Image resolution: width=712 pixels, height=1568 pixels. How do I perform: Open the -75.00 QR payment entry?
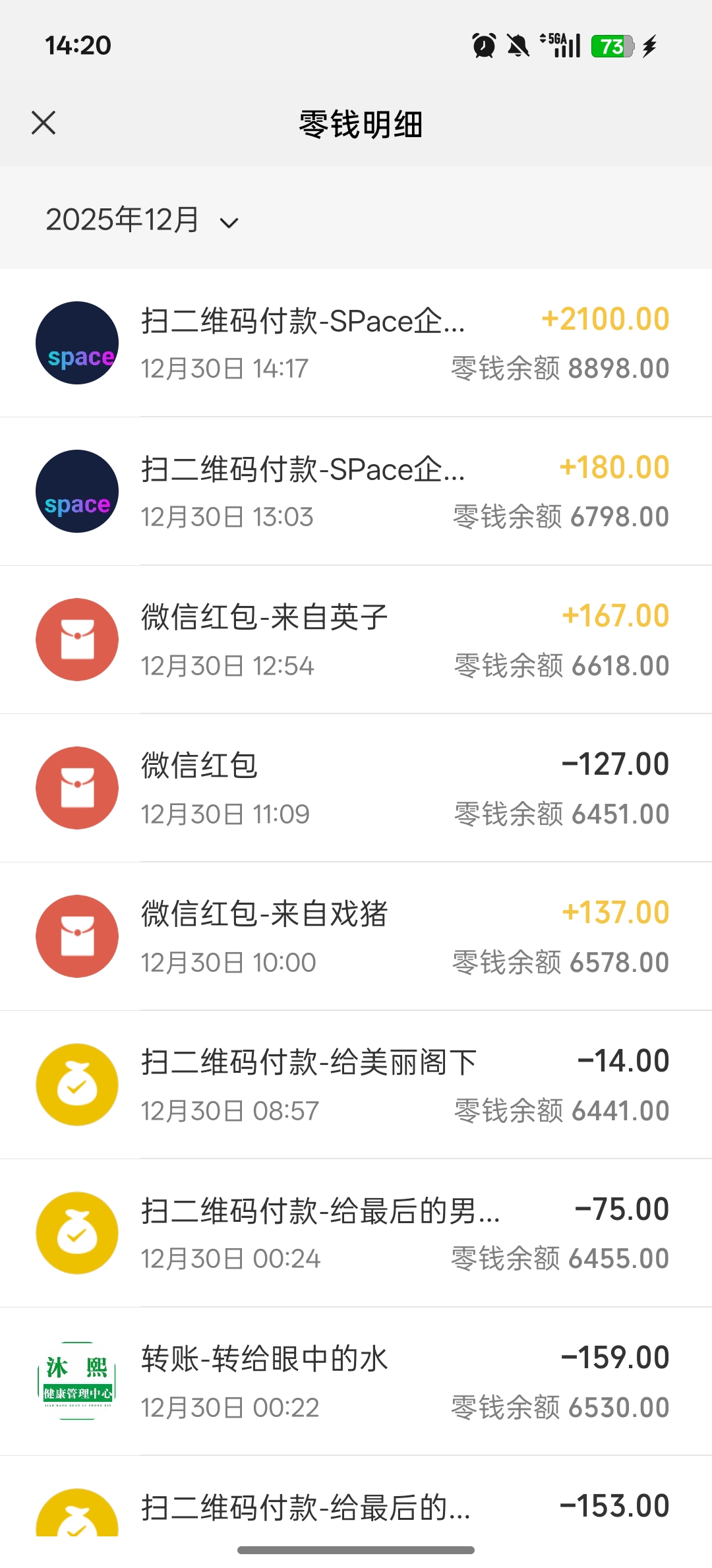point(356,1233)
